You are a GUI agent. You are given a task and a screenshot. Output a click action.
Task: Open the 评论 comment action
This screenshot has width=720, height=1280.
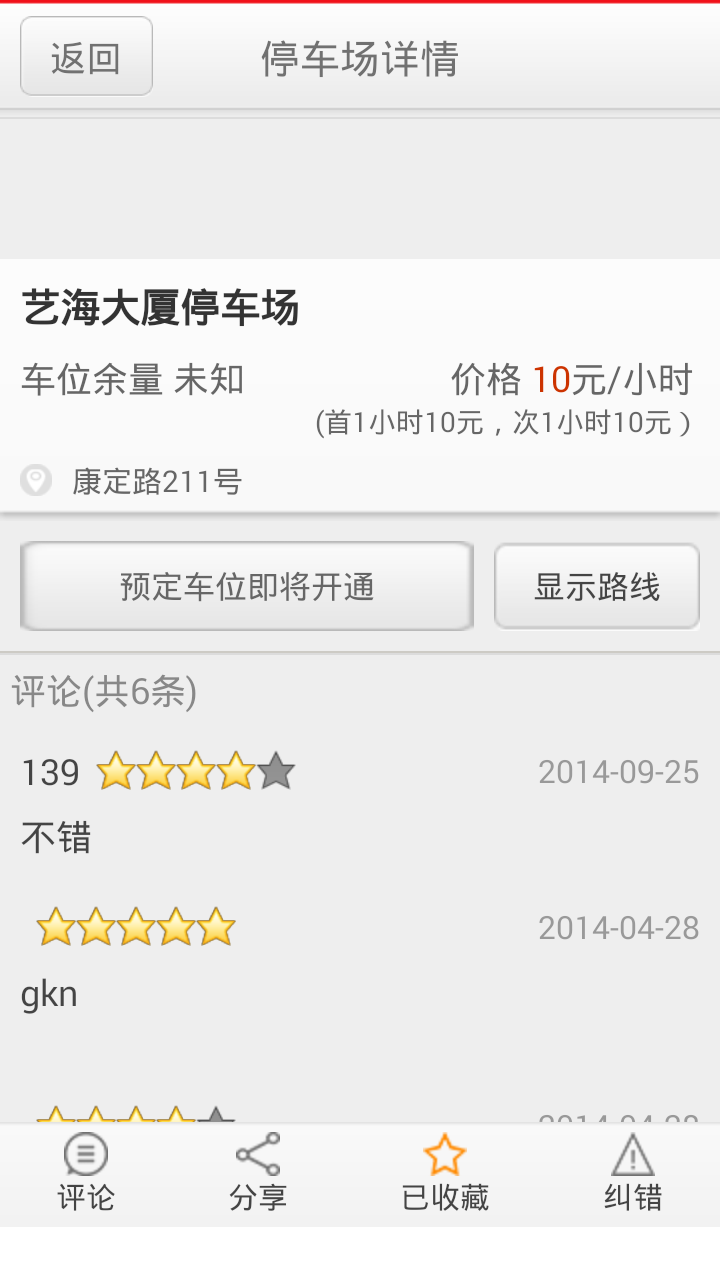click(86, 1173)
